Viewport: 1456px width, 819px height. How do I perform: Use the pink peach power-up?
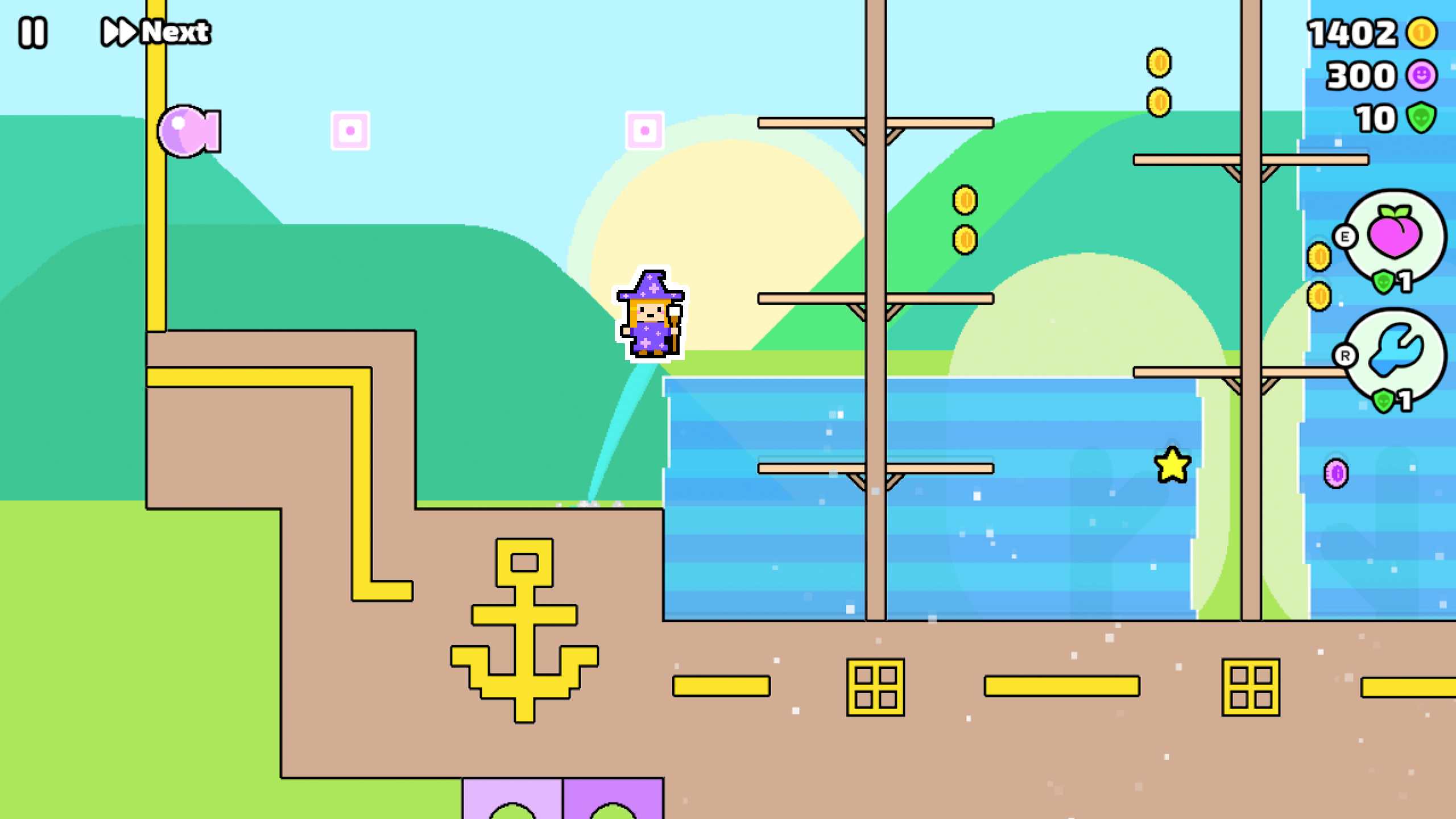[1394, 235]
